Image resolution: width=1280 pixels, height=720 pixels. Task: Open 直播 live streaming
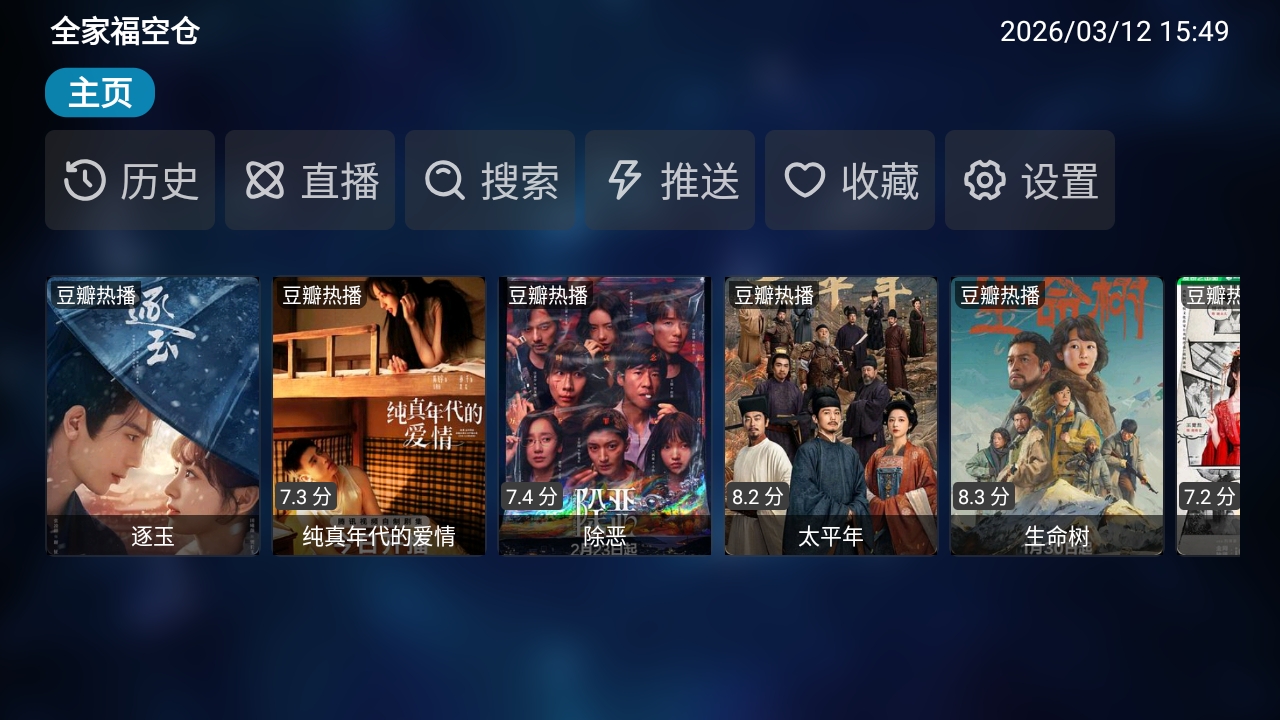pyautogui.click(x=310, y=181)
